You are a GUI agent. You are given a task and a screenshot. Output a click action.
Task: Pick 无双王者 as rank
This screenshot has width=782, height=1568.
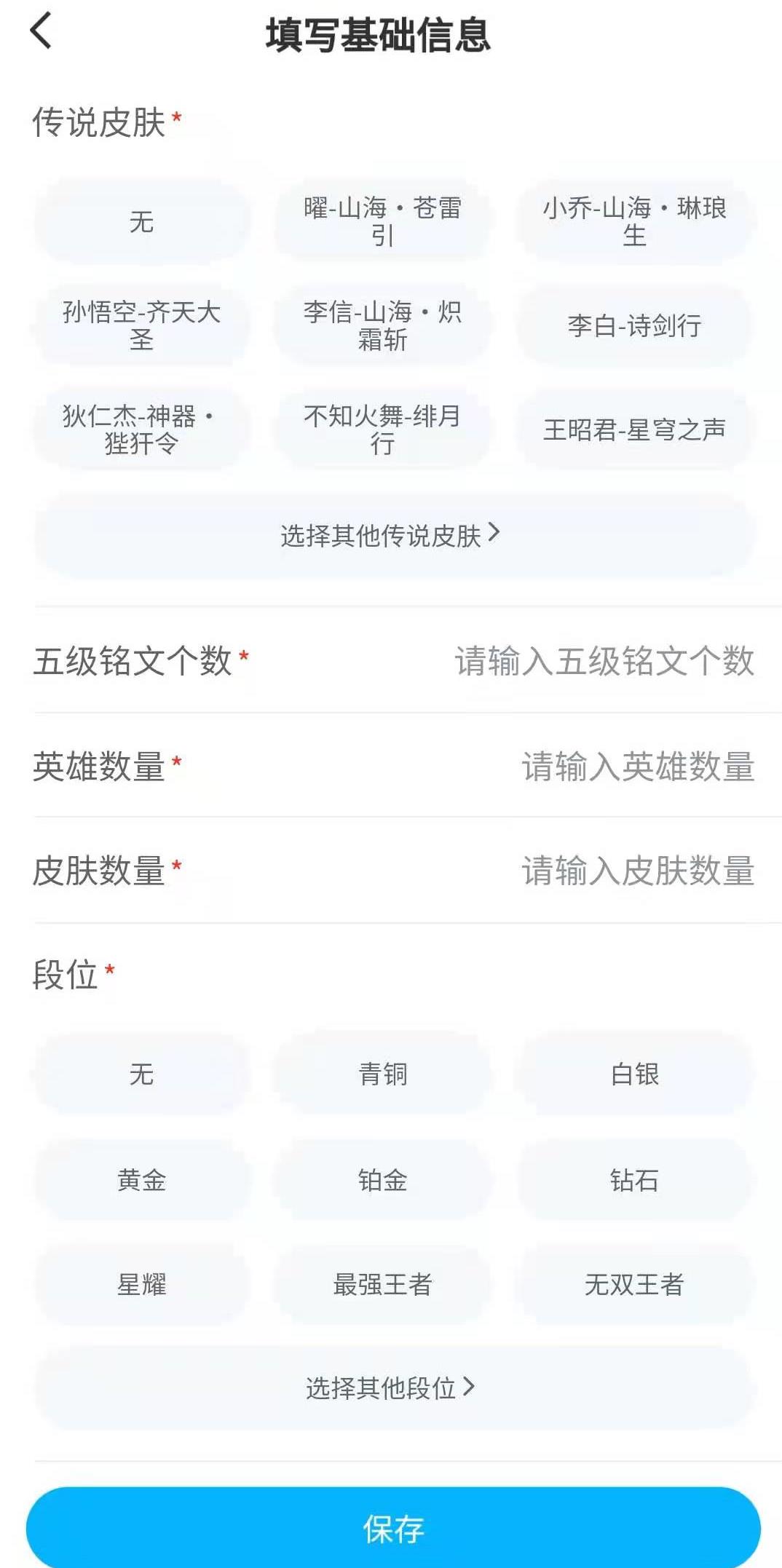[634, 1284]
